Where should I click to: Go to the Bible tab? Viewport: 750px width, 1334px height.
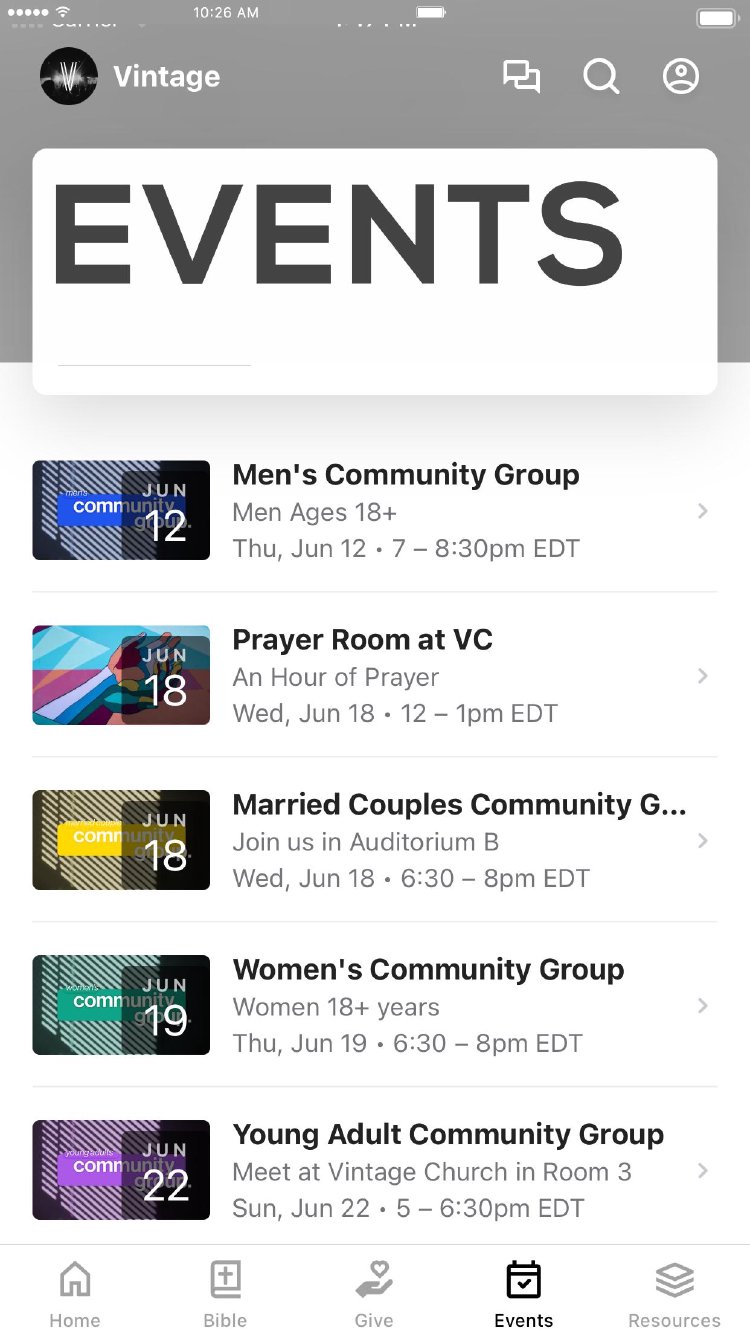pos(225,1293)
